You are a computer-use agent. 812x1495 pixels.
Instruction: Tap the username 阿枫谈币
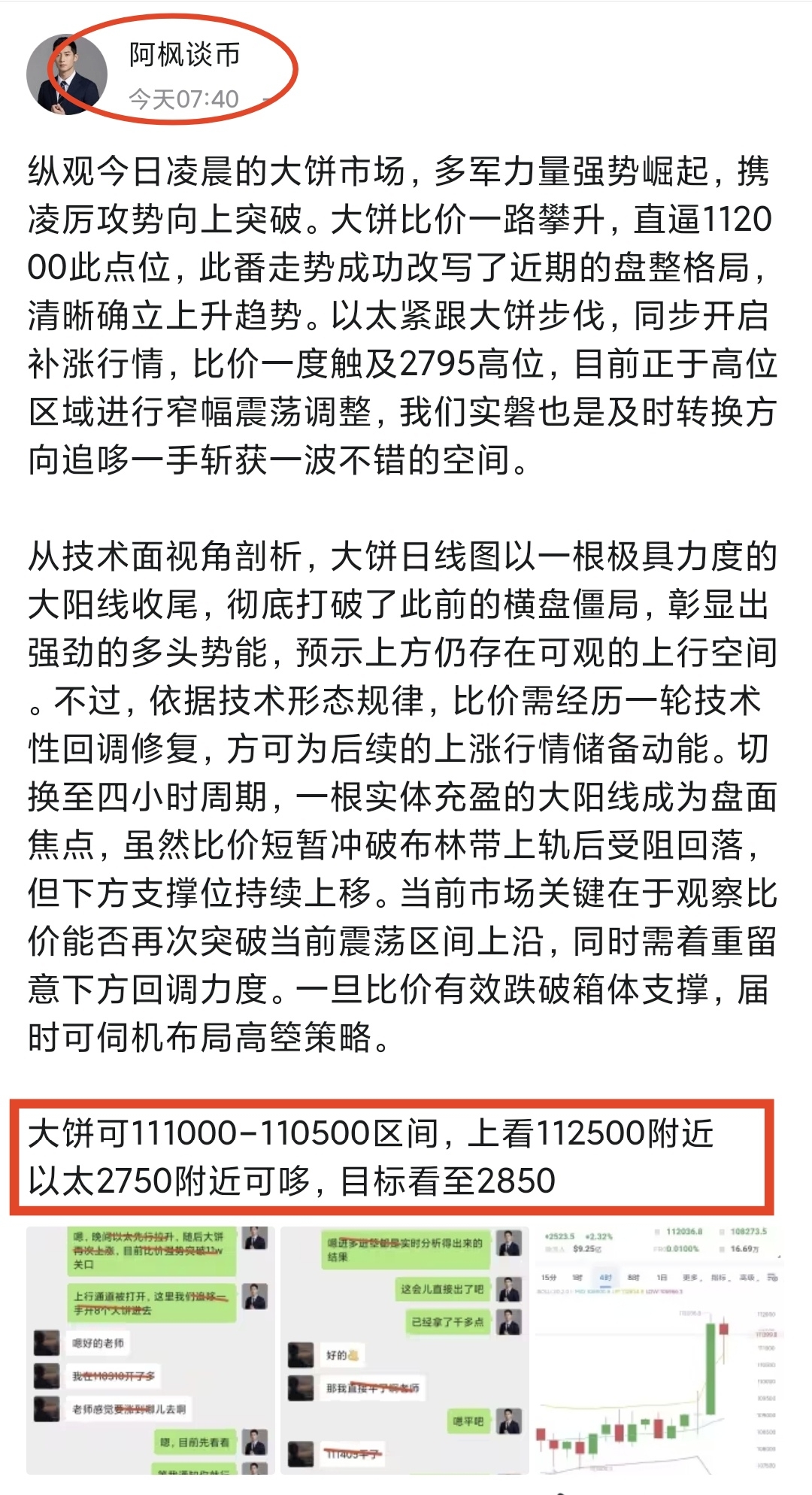point(185,55)
